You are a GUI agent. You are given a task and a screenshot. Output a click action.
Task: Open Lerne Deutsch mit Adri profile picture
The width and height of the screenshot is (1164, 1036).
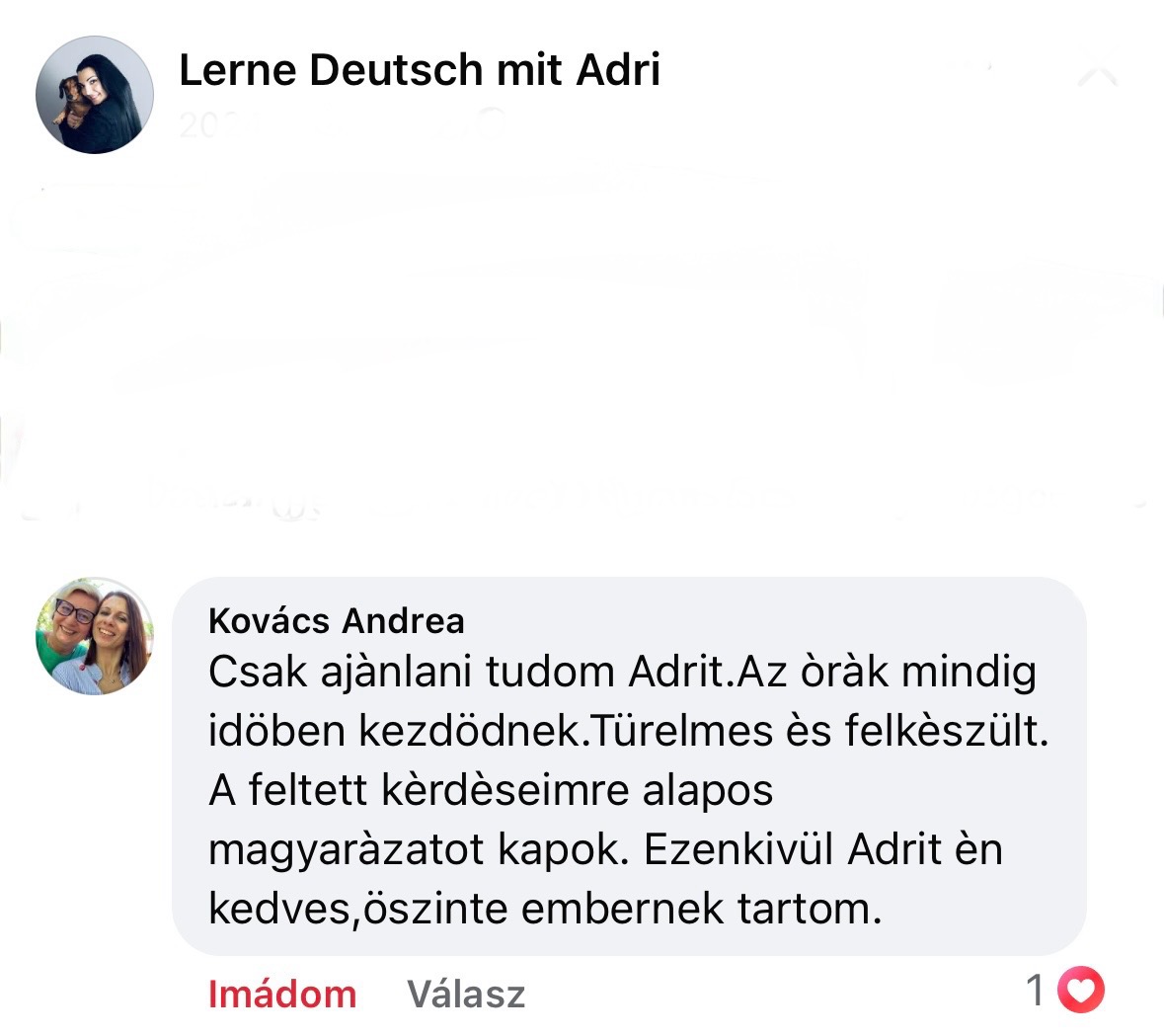pyautogui.click(x=95, y=95)
